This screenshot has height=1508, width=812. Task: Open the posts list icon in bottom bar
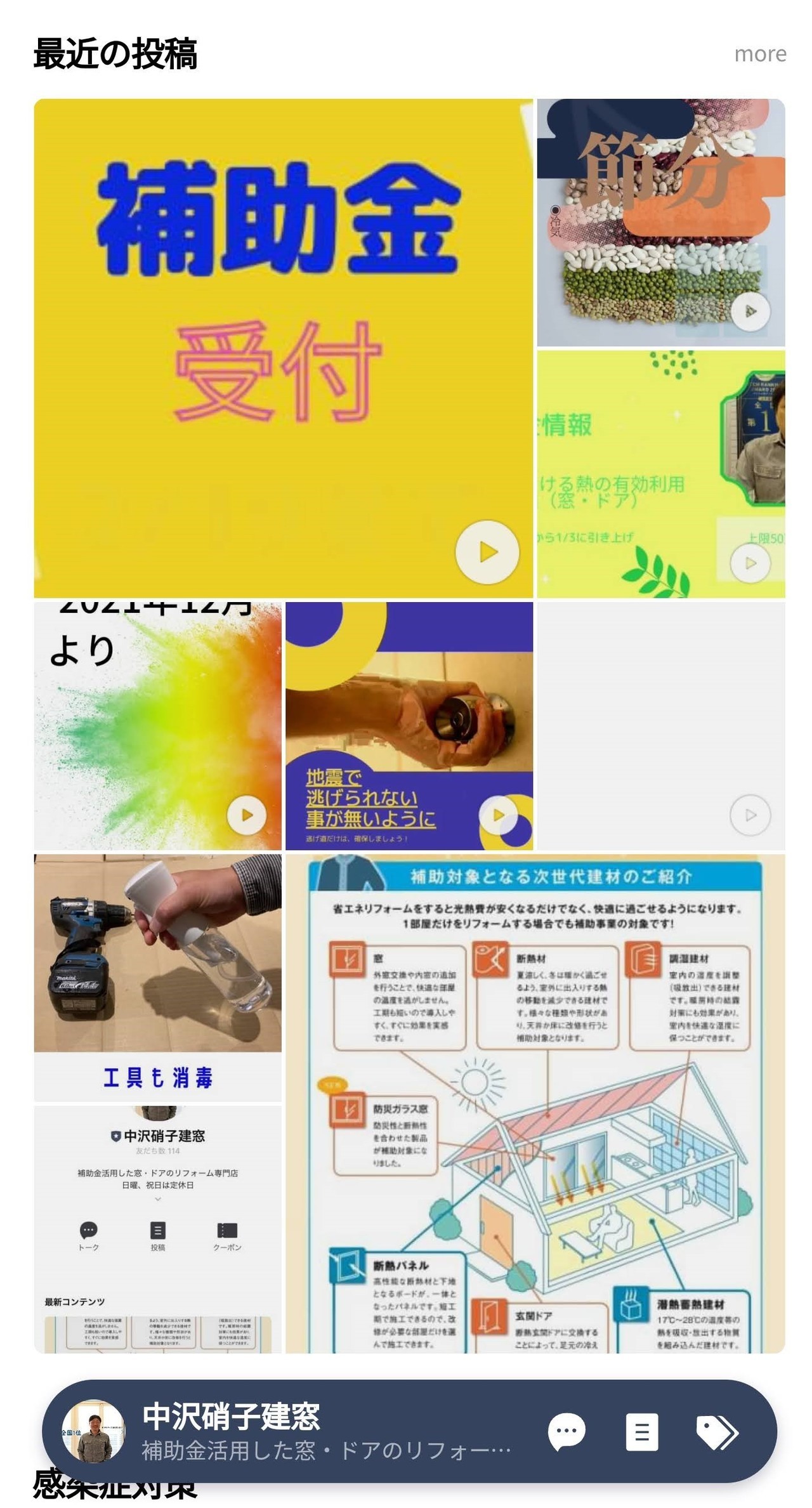[641, 1431]
